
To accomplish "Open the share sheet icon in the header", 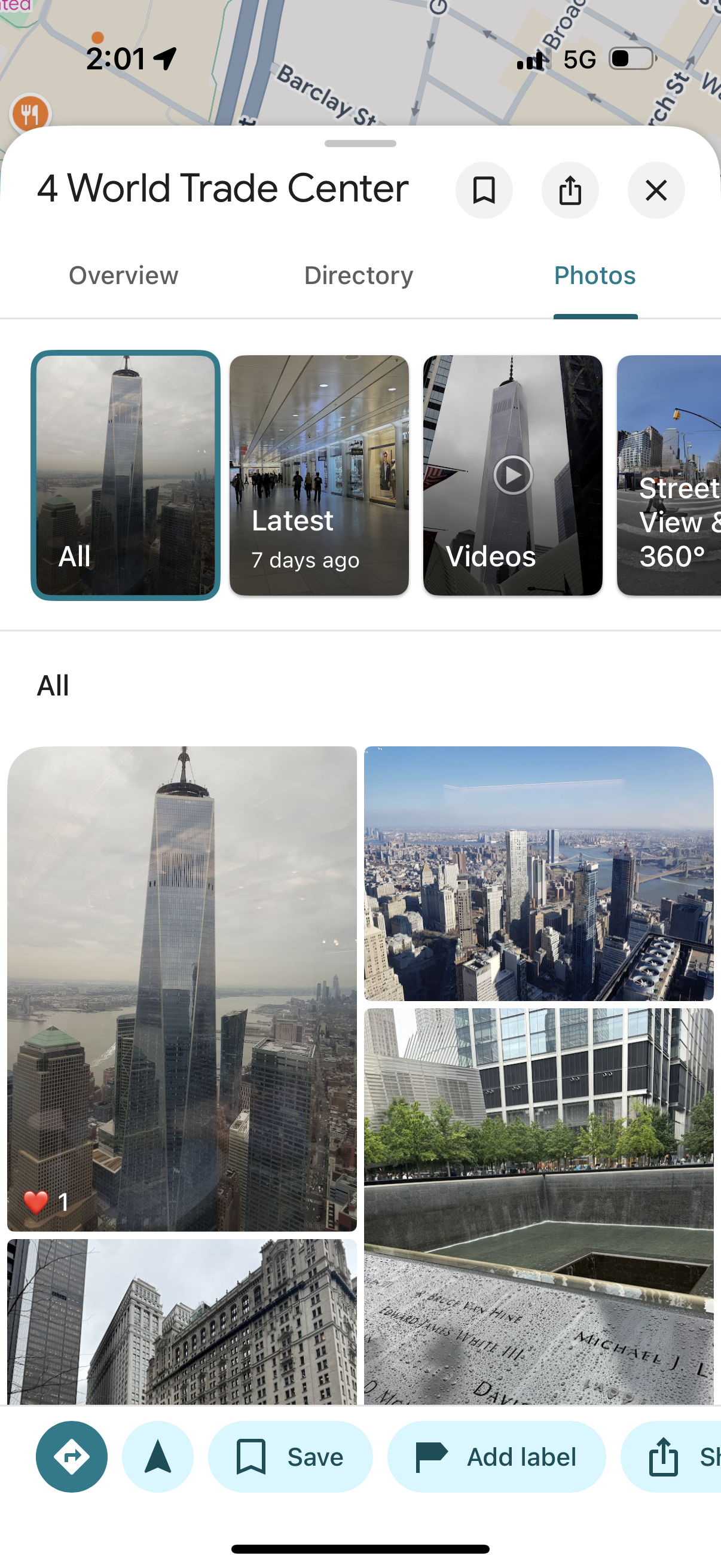I will tap(570, 191).
